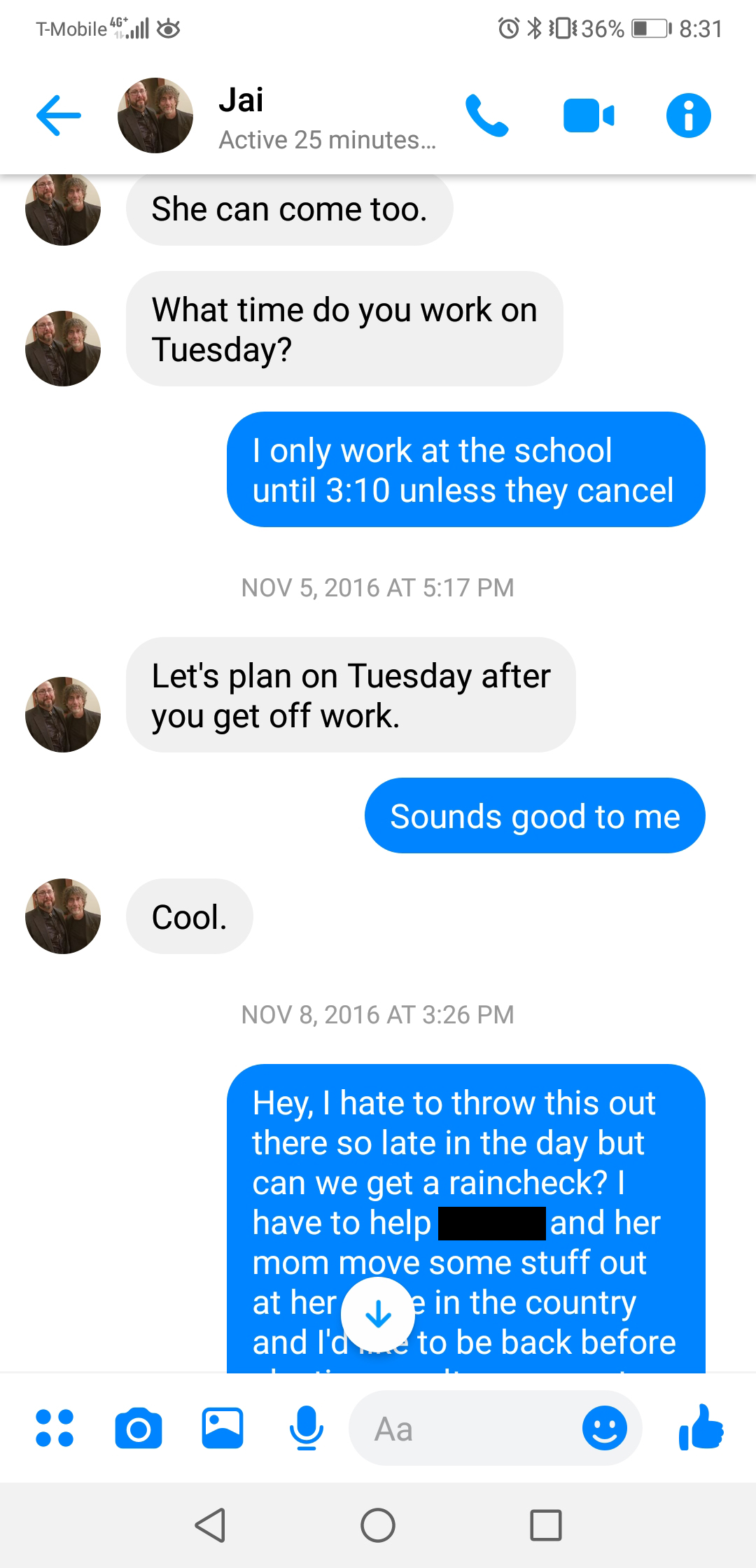Image resolution: width=756 pixels, height=1568 pixels.
Task: Open the recent apps square button
Action: point(546,1525)
